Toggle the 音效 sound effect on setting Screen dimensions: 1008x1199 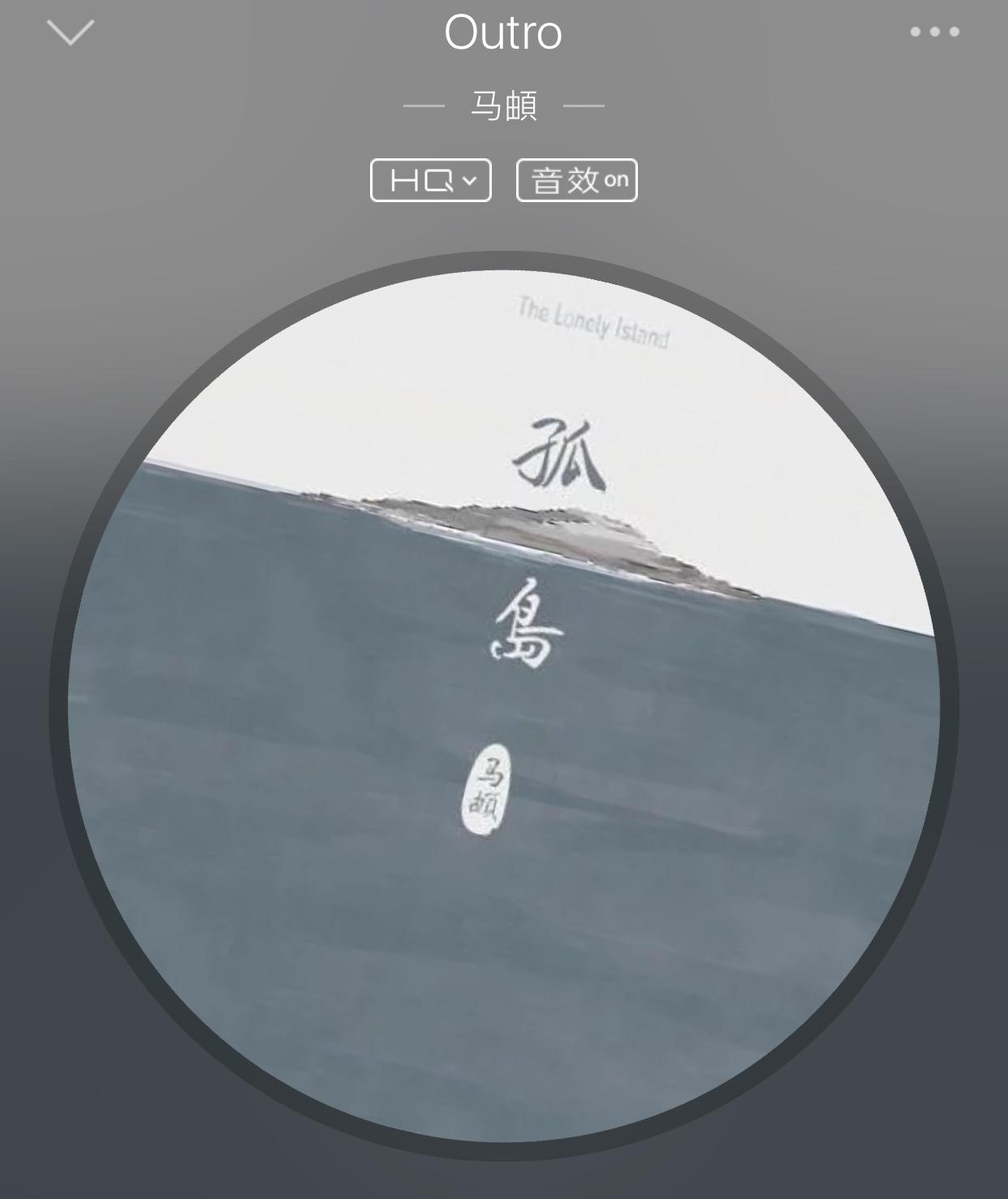(x=578, y=180)
